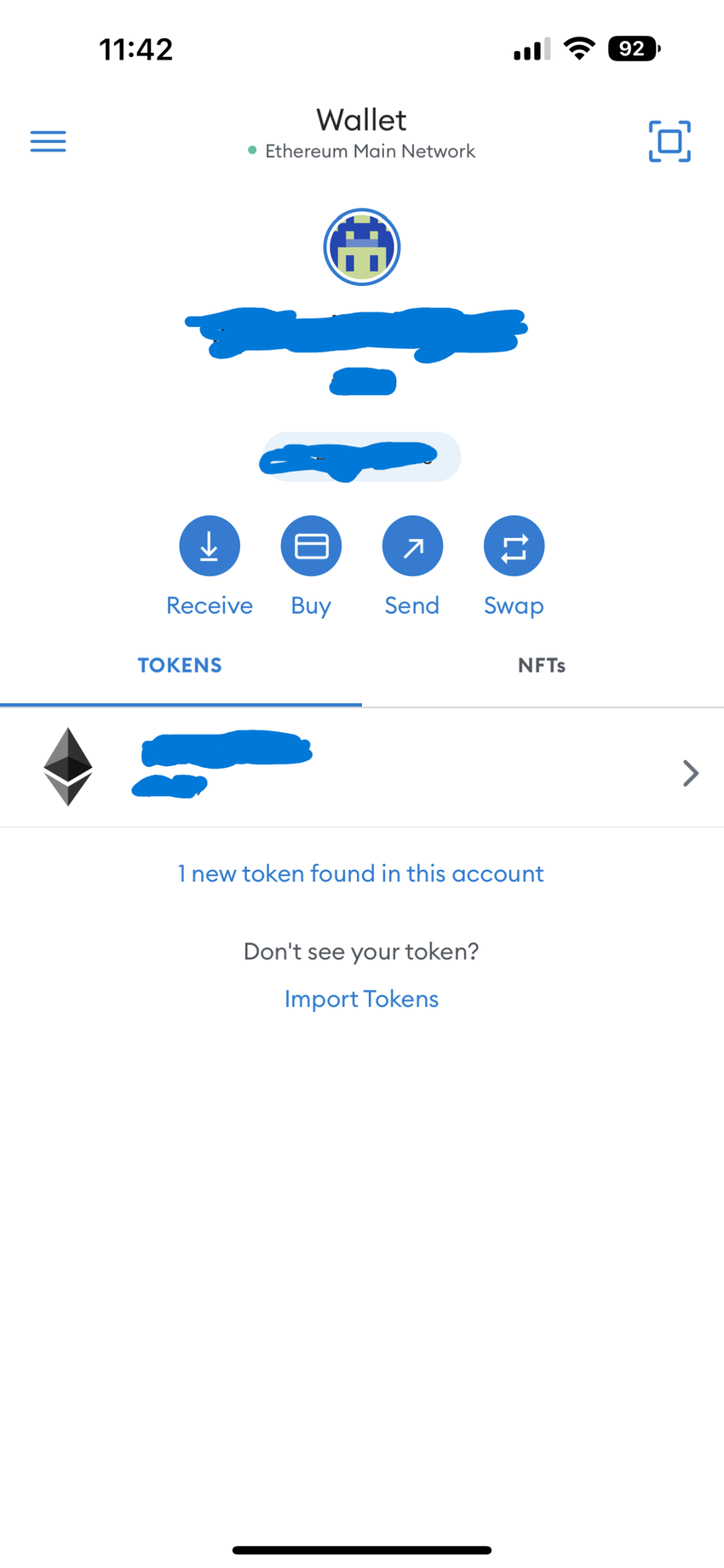Tap the Buy button
Viewport: 724px width, 1568px height.
tap(311, 547)
